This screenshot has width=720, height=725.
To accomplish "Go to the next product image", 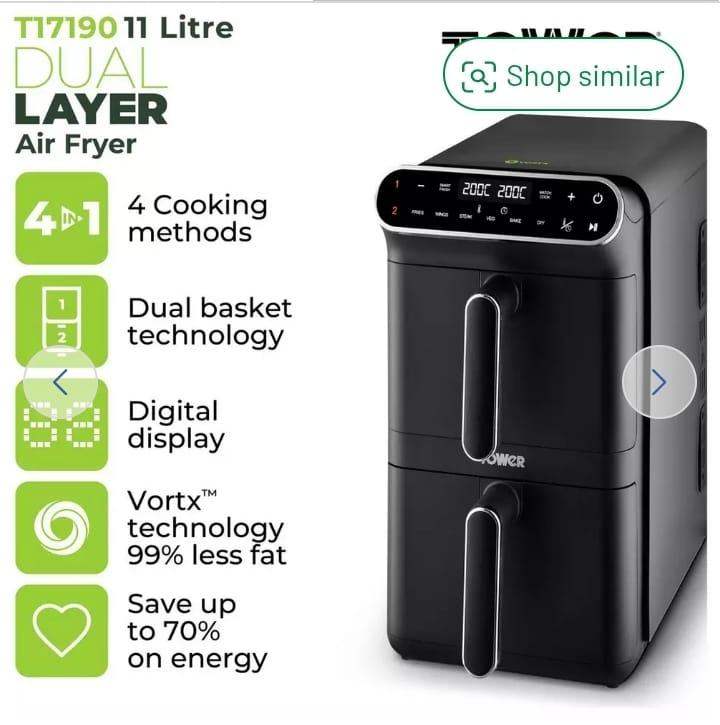I will point(658,381).
